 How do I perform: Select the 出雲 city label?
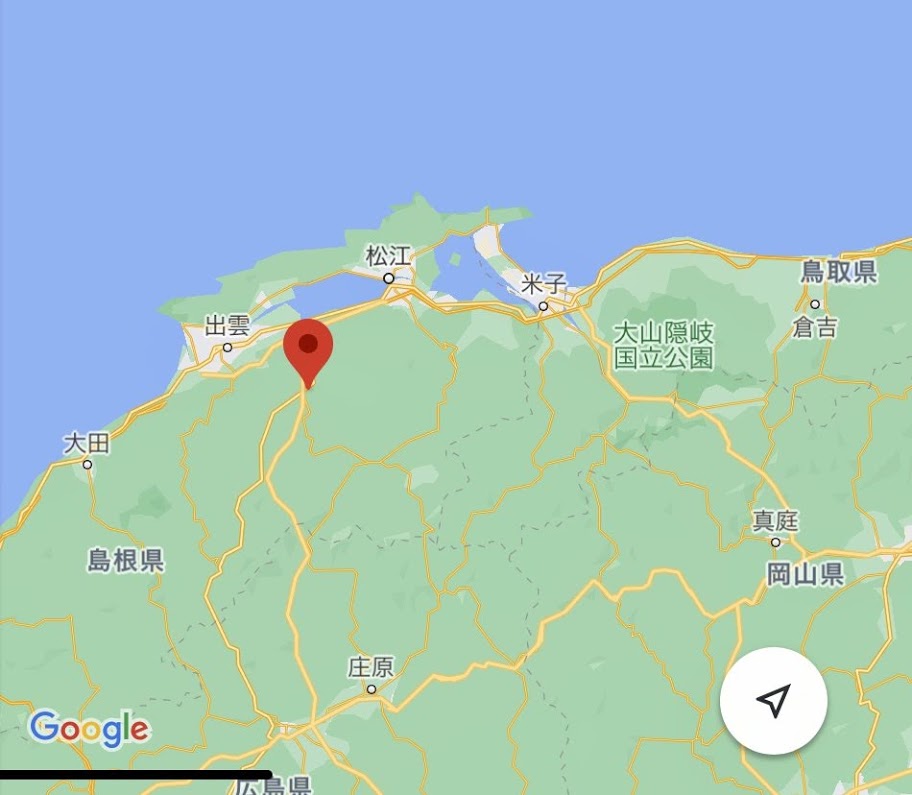coord(227,326)
